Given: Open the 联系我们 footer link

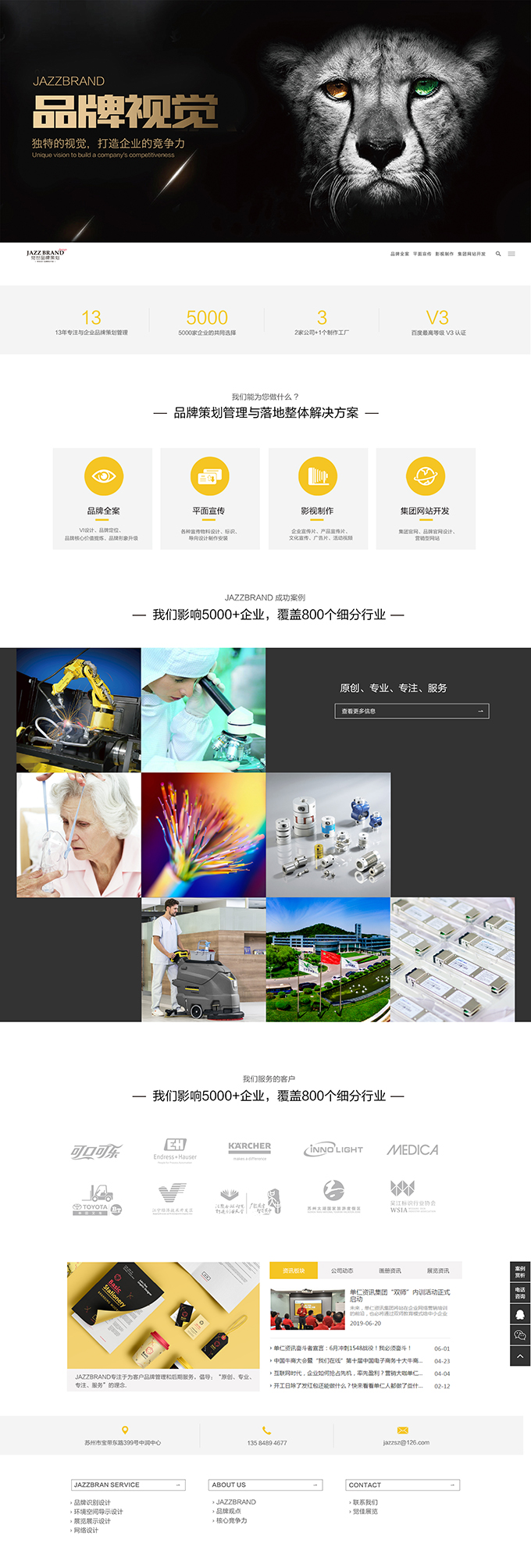Looking at the screenshot, I should pos(365,1502).
